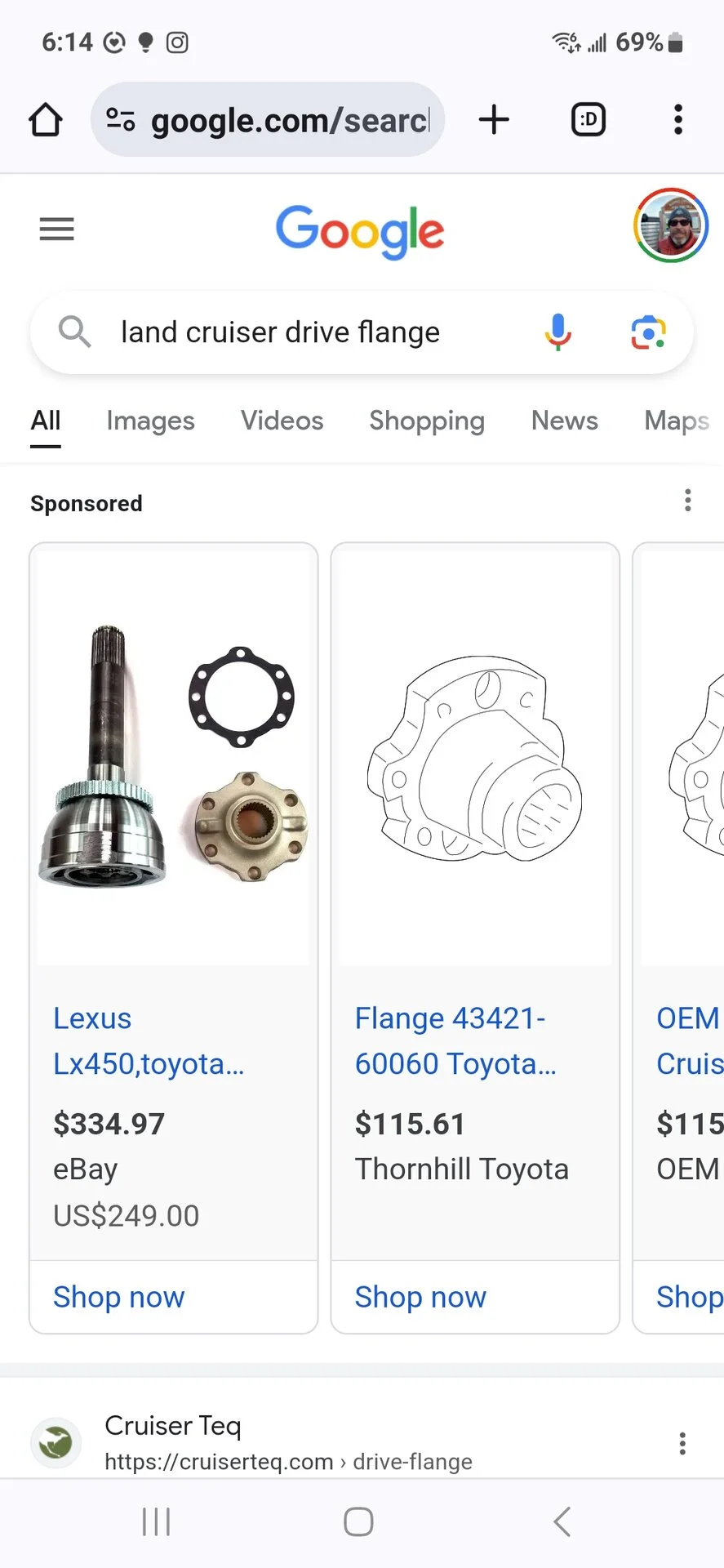Open the Sponsored section options menu
This screenshot has width=724, height=1568.
tap(687, 501)
